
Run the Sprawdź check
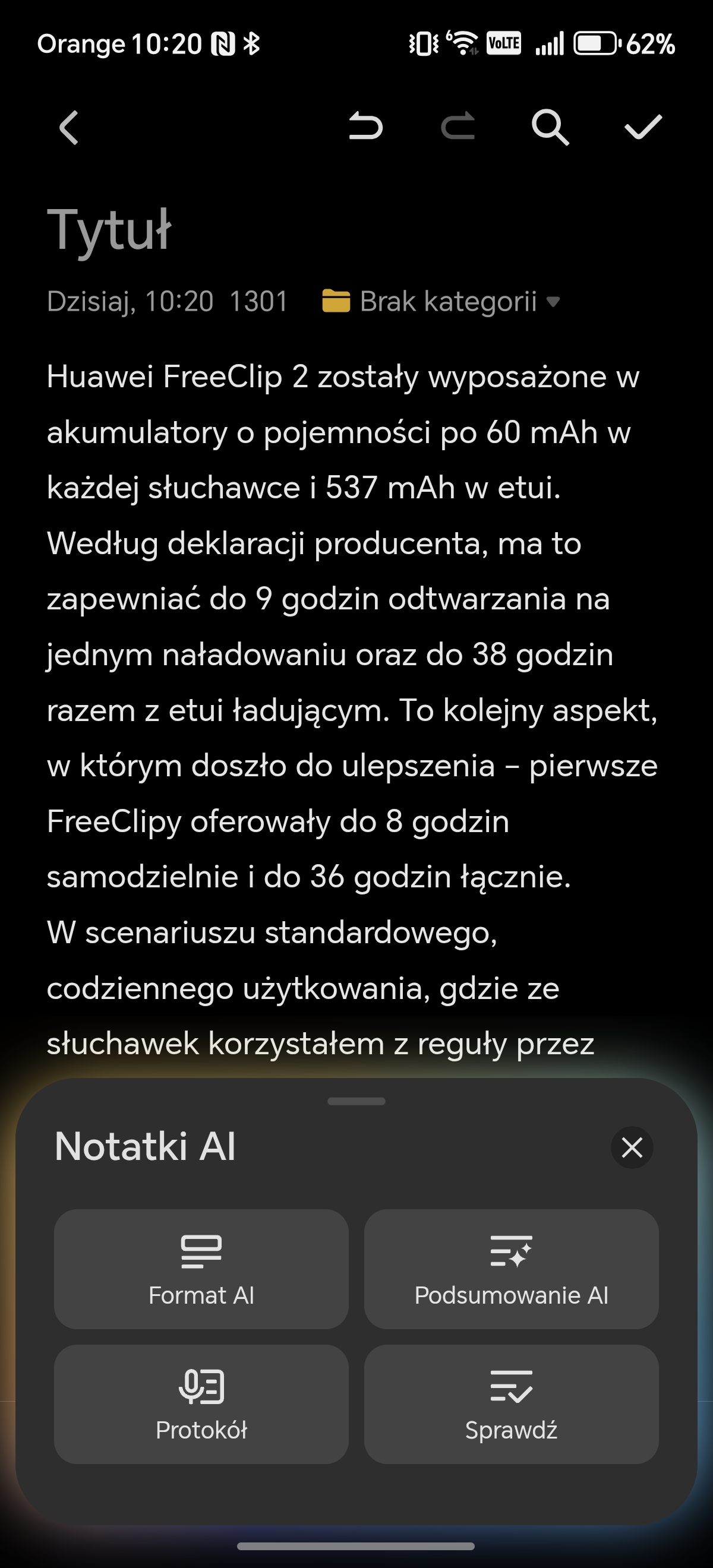coord(512,1404)
